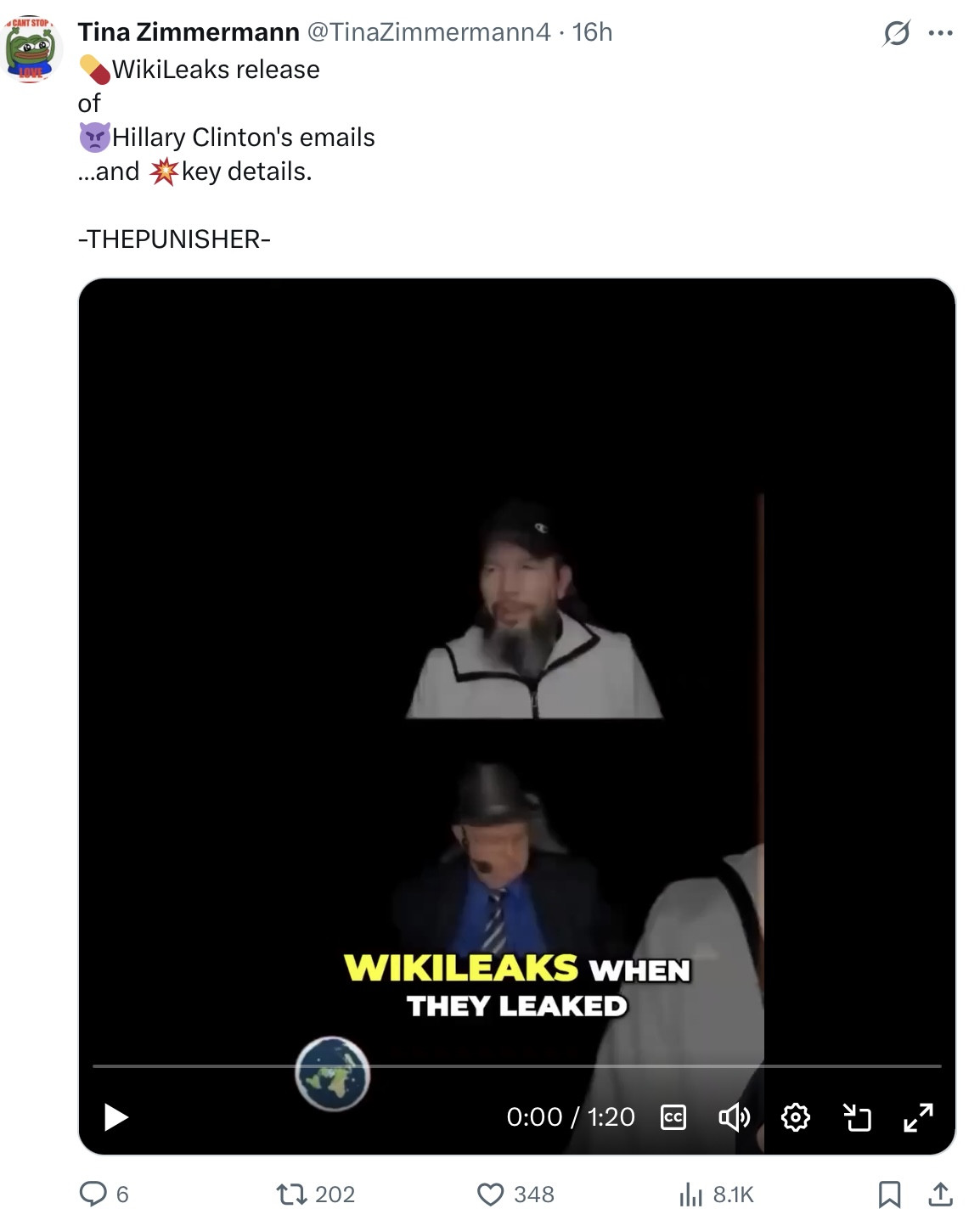Bookmark this post
The height and width of the screenshot is (1220, 980).
tap(889, 1195)
